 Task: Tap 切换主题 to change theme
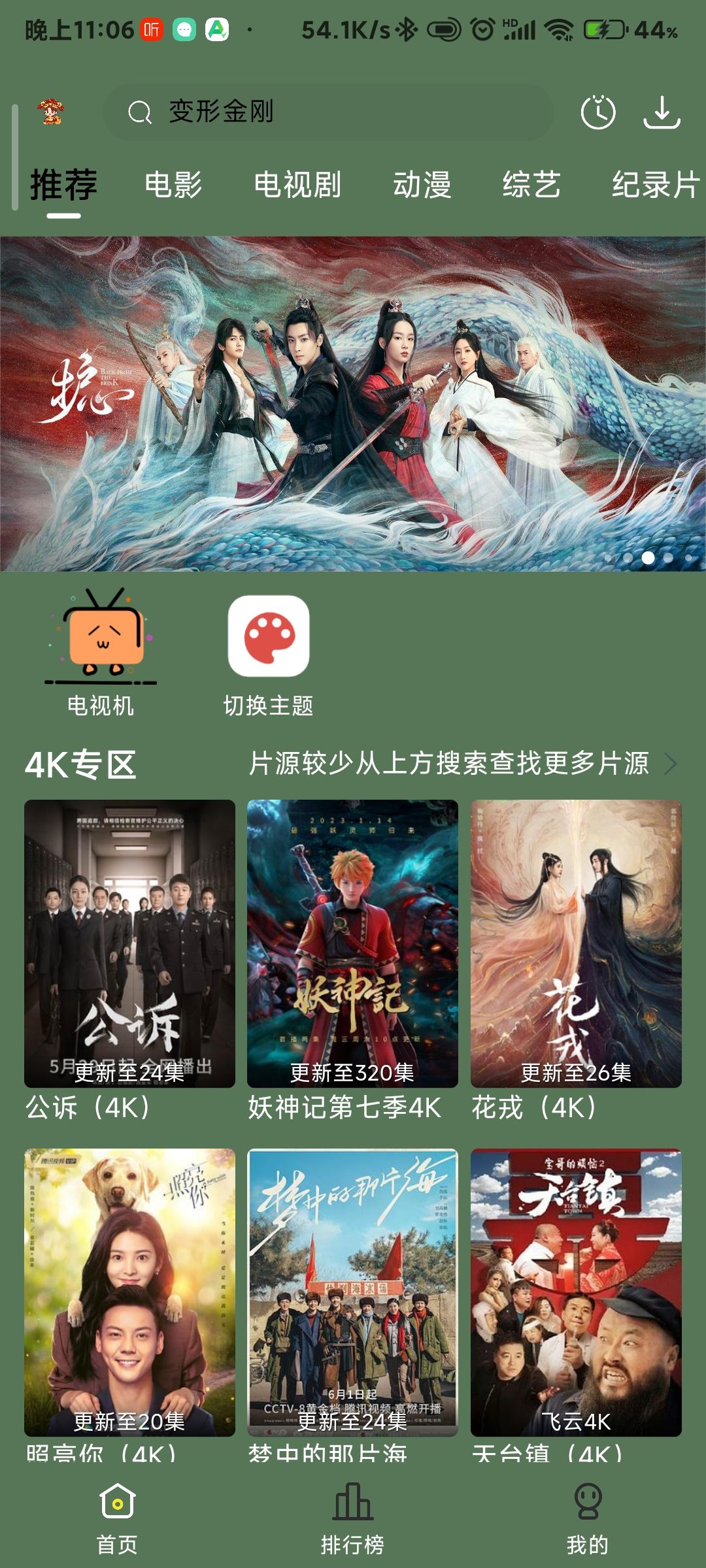pyautogui.click(x=268, y=653)
